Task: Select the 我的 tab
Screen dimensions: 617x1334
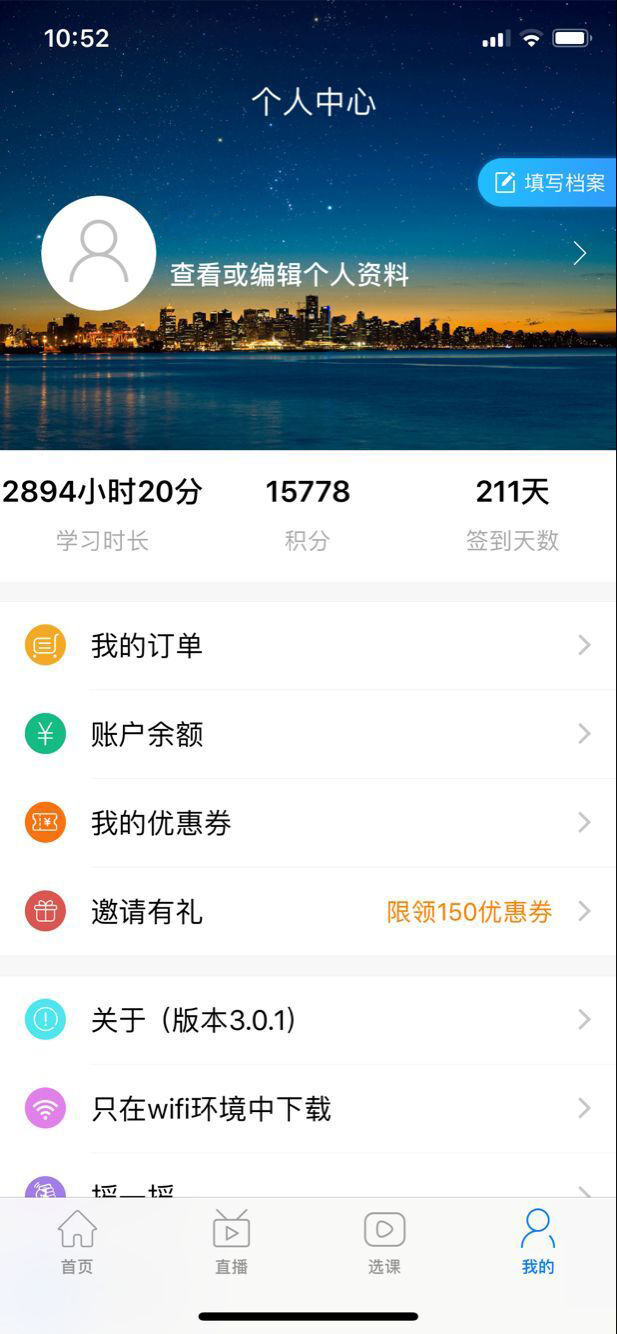Action: coord(538,1242)
